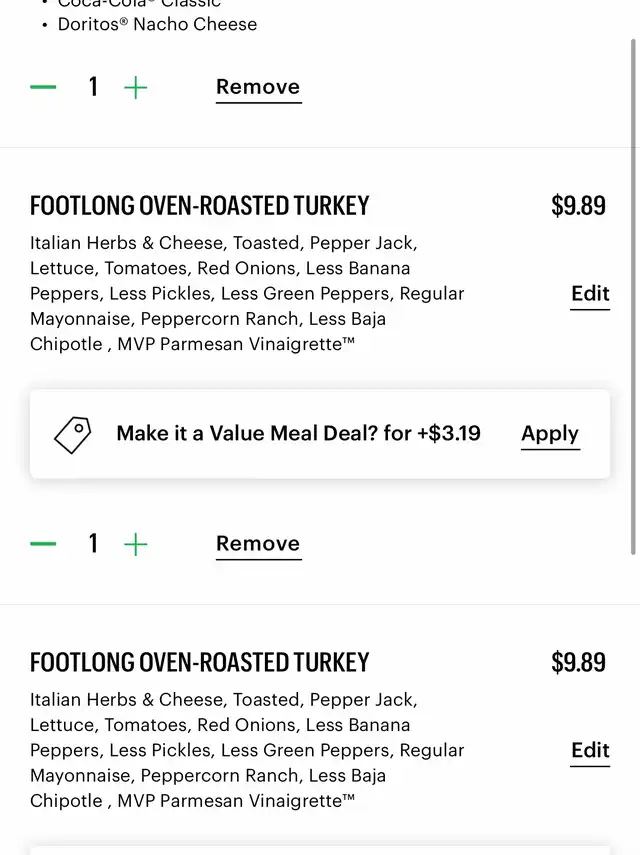Remove the turkey sub below the Value Meal offer

(258, 544)
